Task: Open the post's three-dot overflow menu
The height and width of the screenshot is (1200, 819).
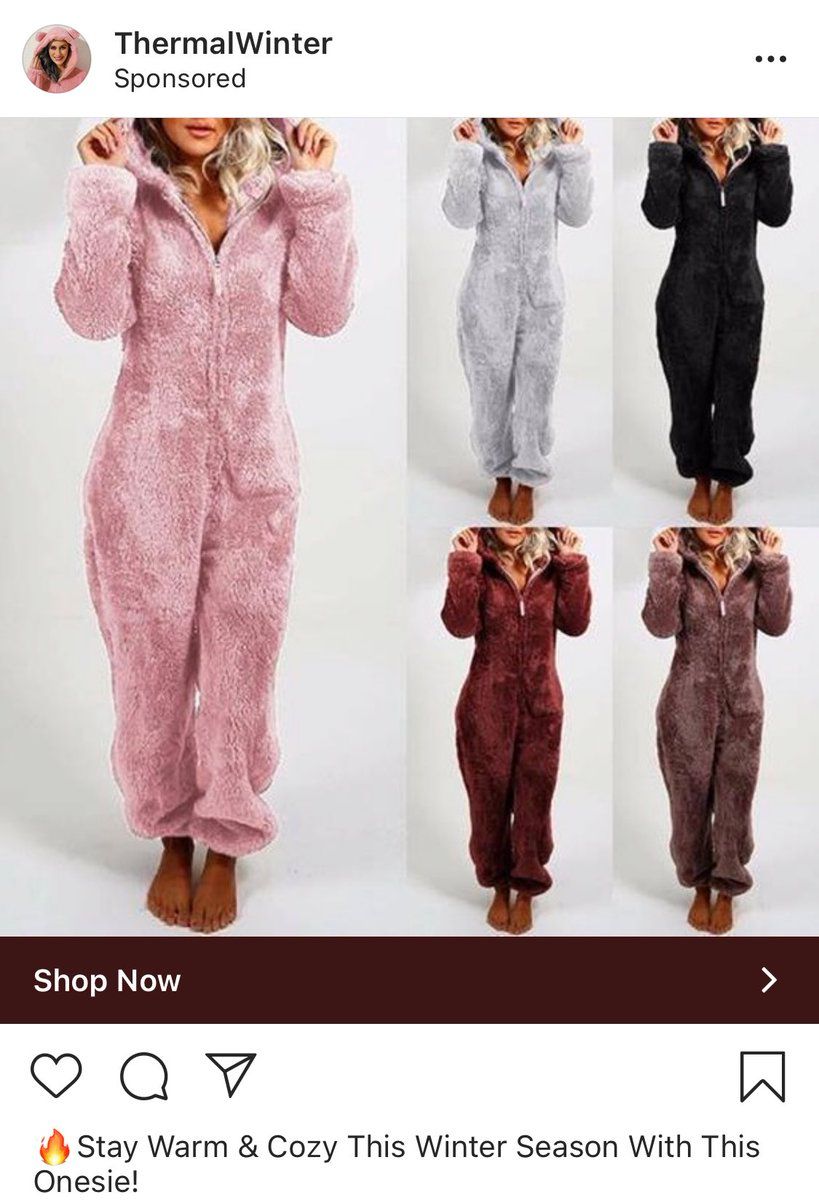Action: click(770, 59)
